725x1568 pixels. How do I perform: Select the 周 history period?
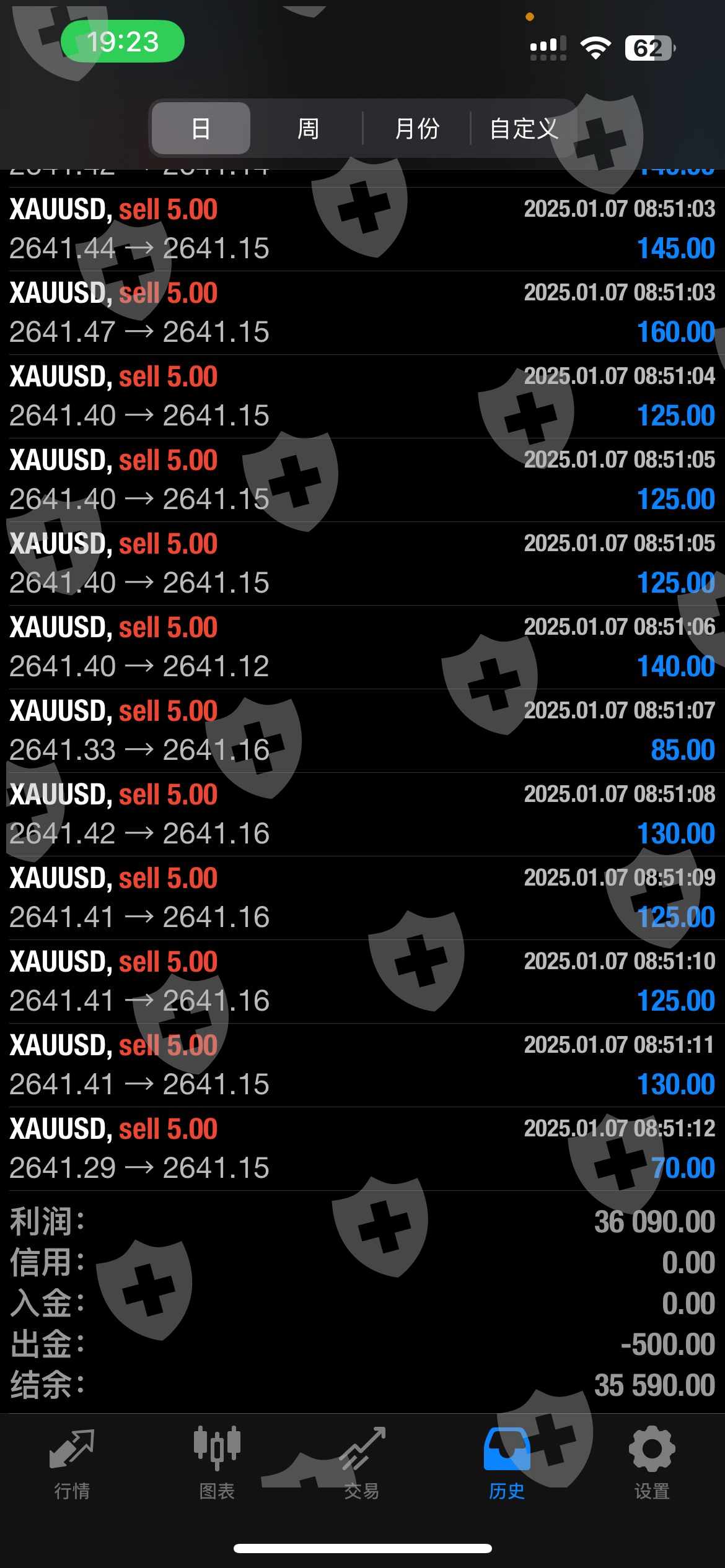click(308, 129)
